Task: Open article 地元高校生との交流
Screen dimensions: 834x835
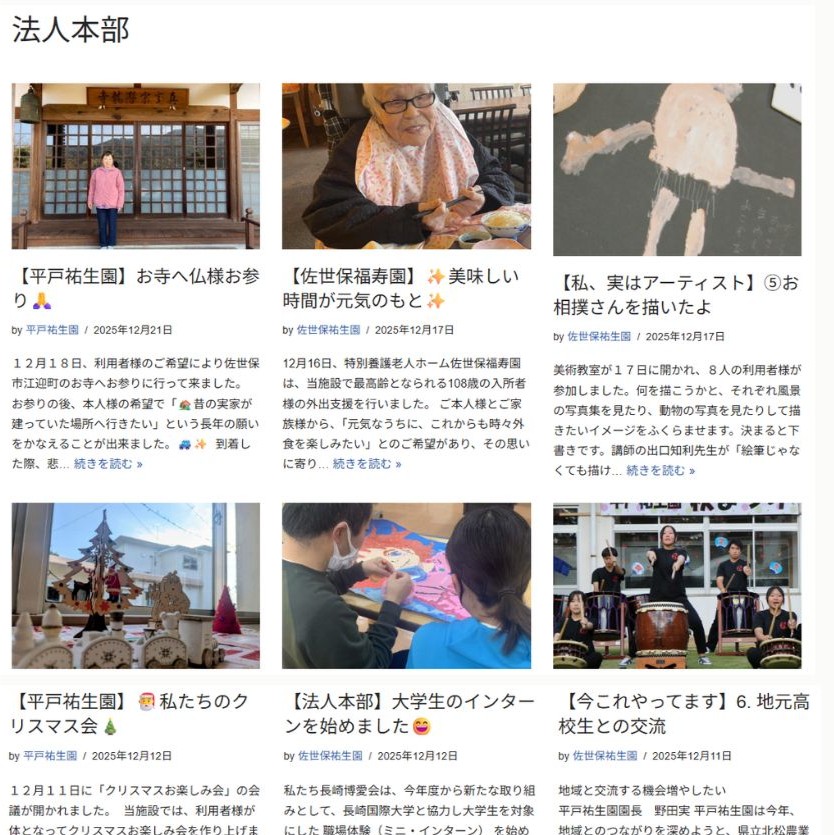Action: coord(683,712)
